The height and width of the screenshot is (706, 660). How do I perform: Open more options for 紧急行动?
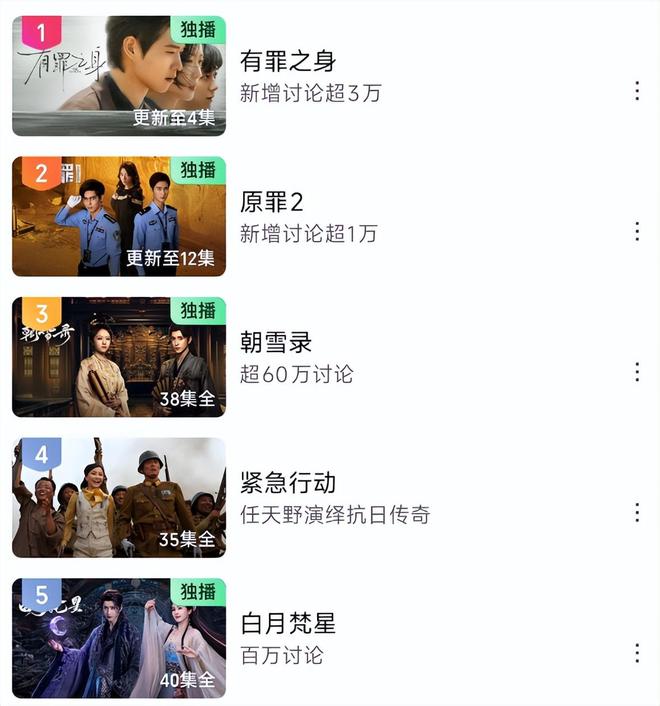click(637, 512)
